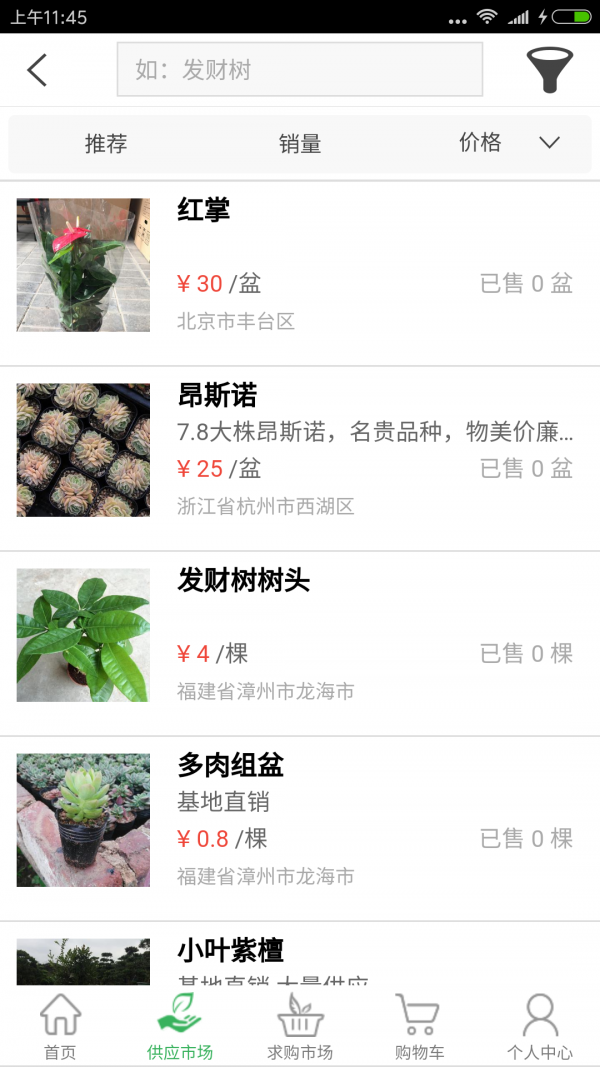Expand the dropdown arrow beside 价格
The height and width of the screenshot is (1067, 600).
click(x=549, y=143)
